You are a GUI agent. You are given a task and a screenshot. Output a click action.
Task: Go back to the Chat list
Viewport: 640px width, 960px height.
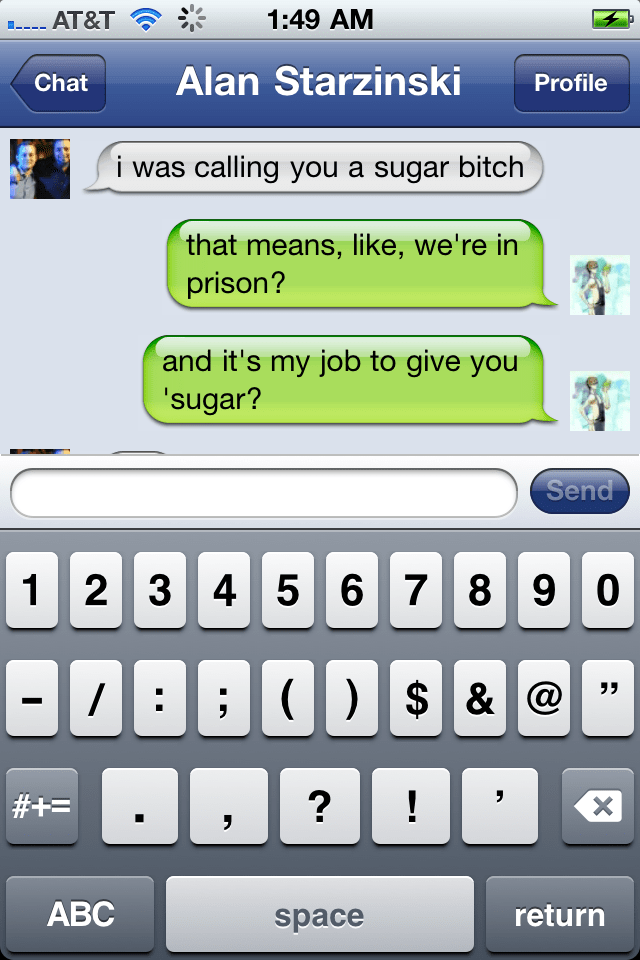click(59, 83)
